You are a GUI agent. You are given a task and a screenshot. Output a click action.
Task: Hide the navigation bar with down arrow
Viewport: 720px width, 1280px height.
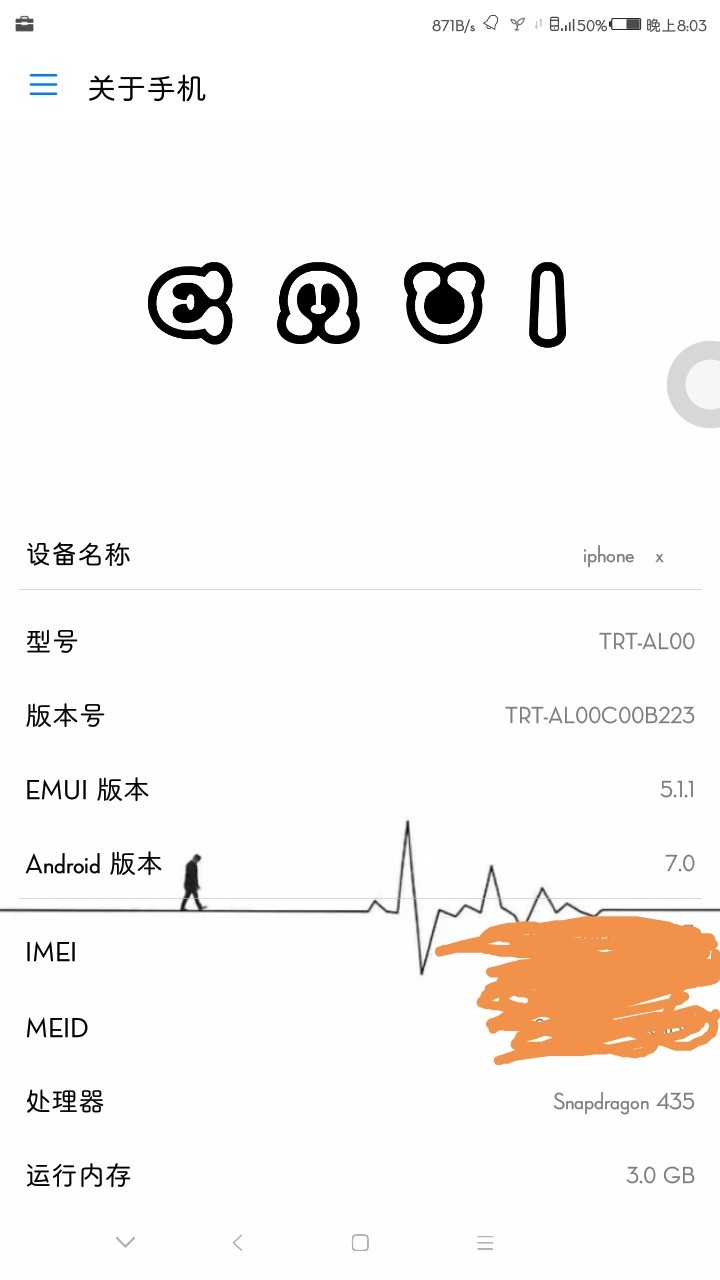[x=125, y=1243]
